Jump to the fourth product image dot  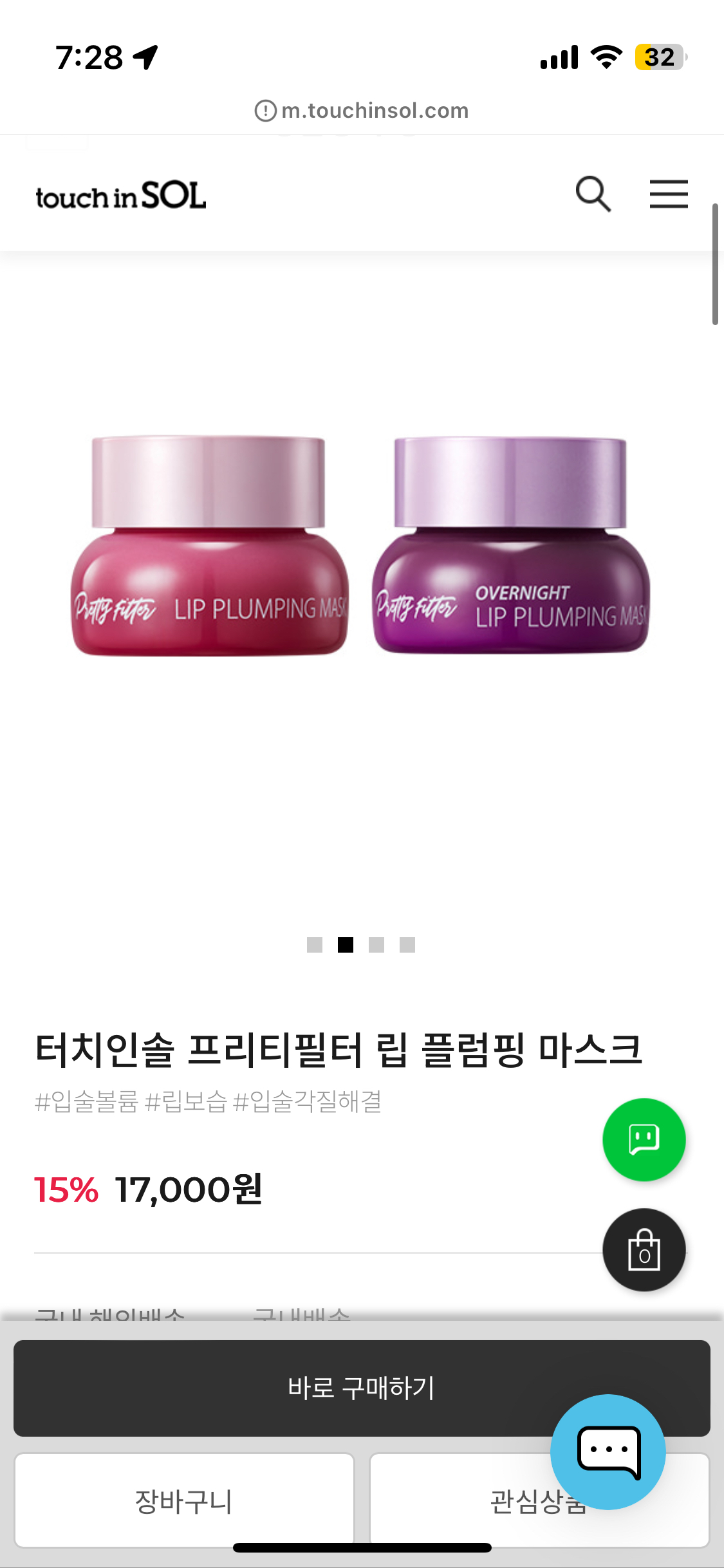pyautogui.click(x=407, y=945)
